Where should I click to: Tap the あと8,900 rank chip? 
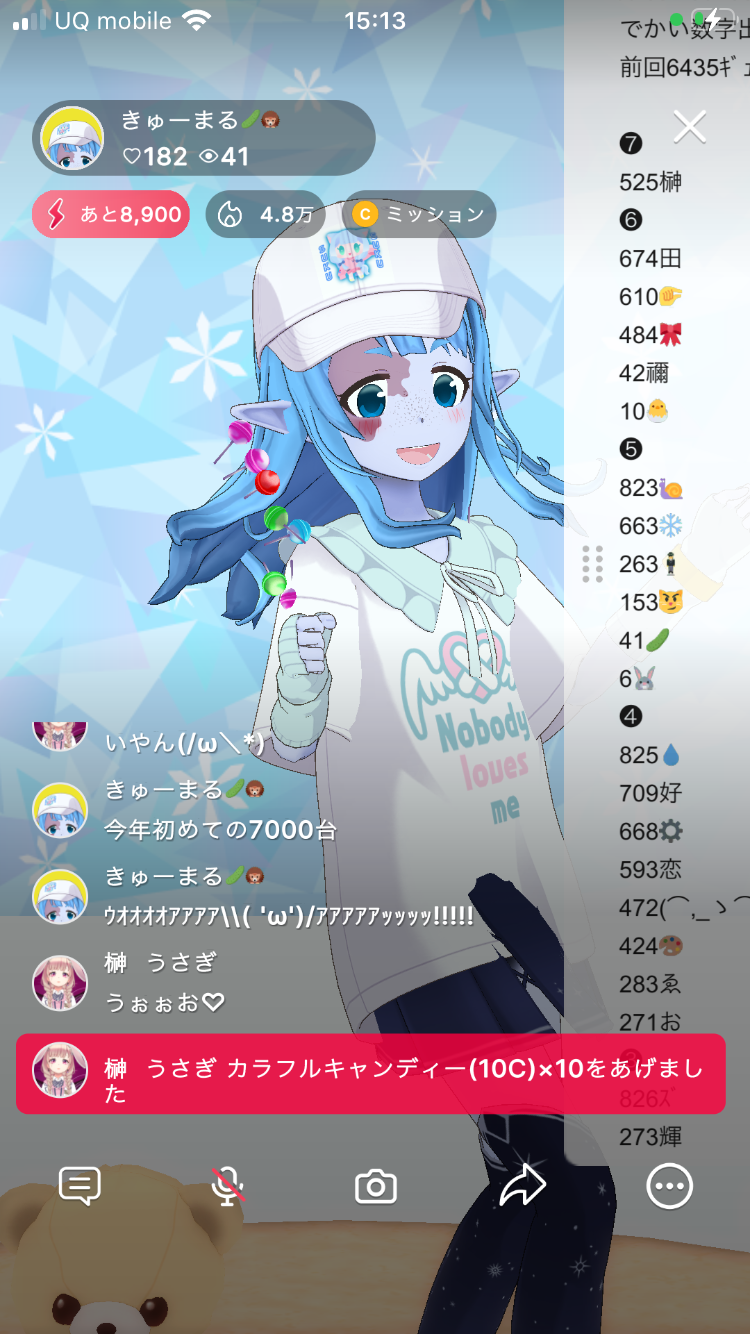pyautogui.click(x=111, y=214)
